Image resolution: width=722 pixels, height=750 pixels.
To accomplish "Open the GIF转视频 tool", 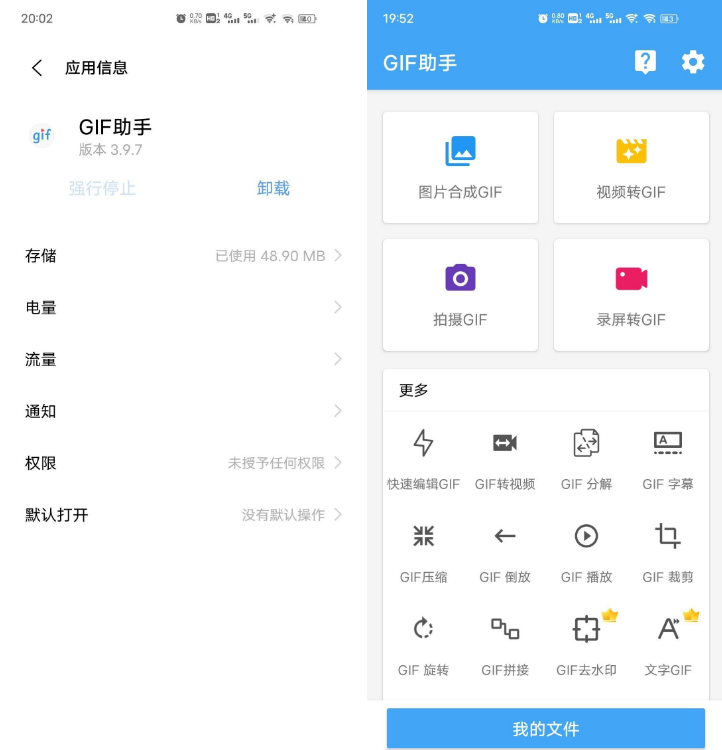I will pos(504,443).
